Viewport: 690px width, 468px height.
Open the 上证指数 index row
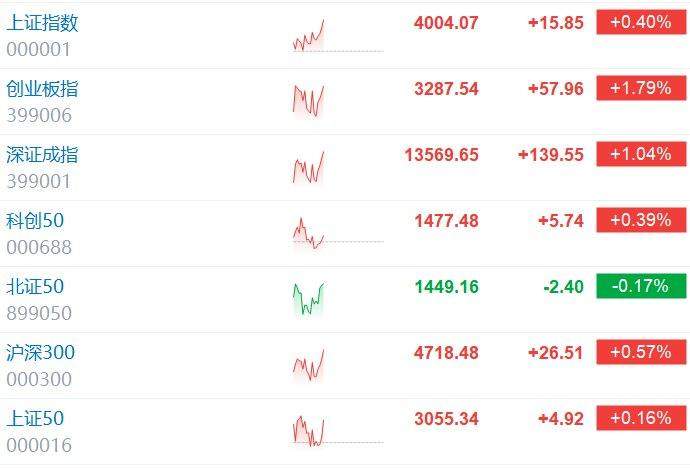click(x=42, y=23)
